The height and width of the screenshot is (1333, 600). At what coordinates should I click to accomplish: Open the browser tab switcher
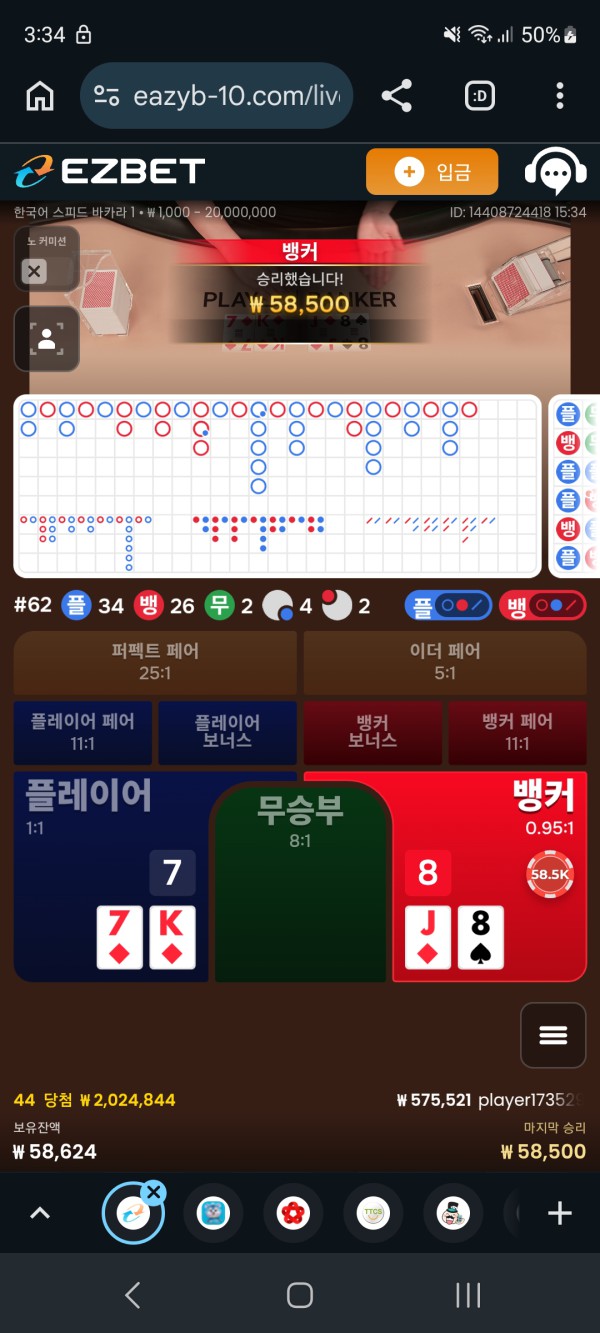pos(480,96)
